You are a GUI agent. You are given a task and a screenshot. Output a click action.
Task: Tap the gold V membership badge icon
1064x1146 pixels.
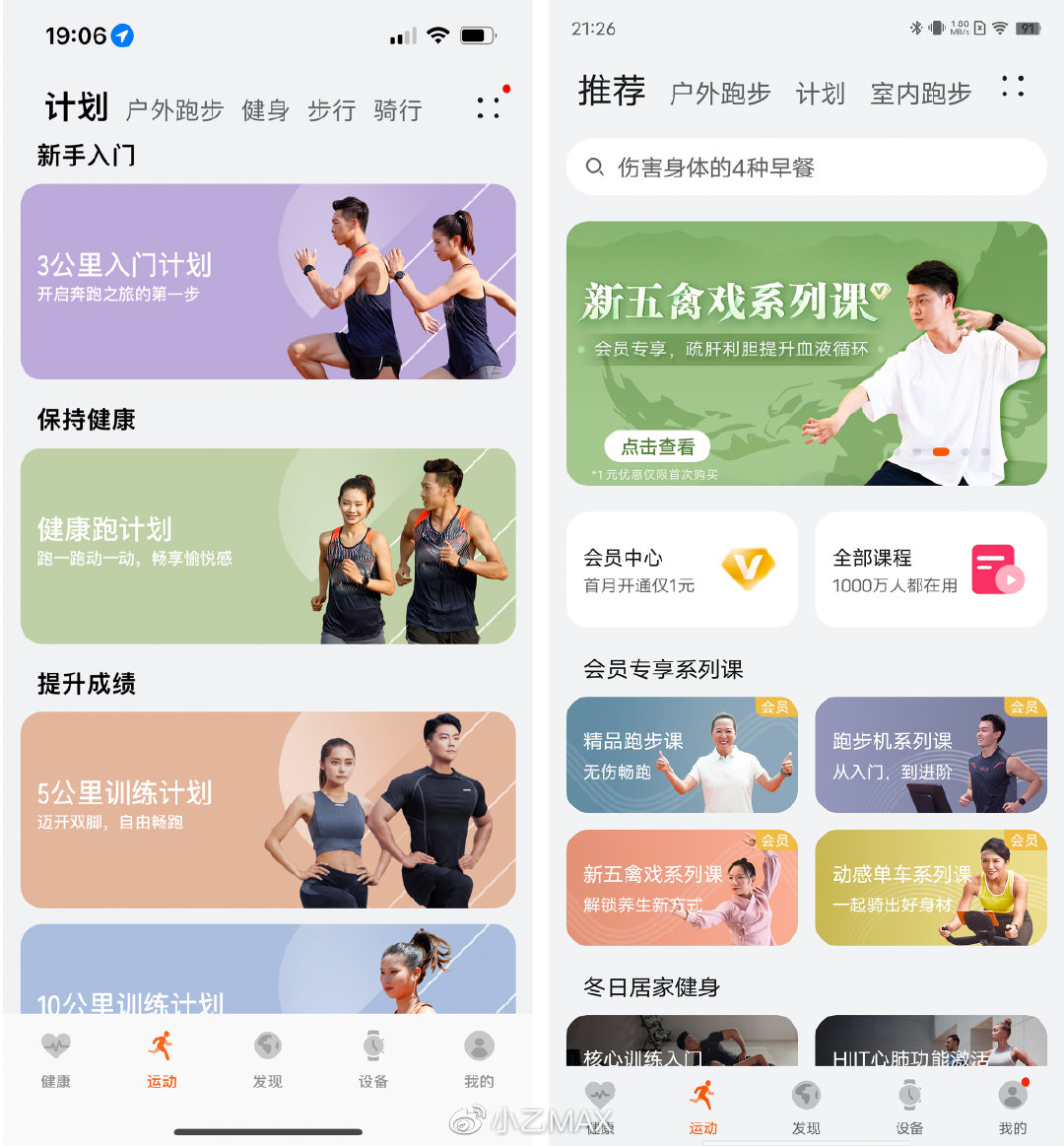(748, 570)
